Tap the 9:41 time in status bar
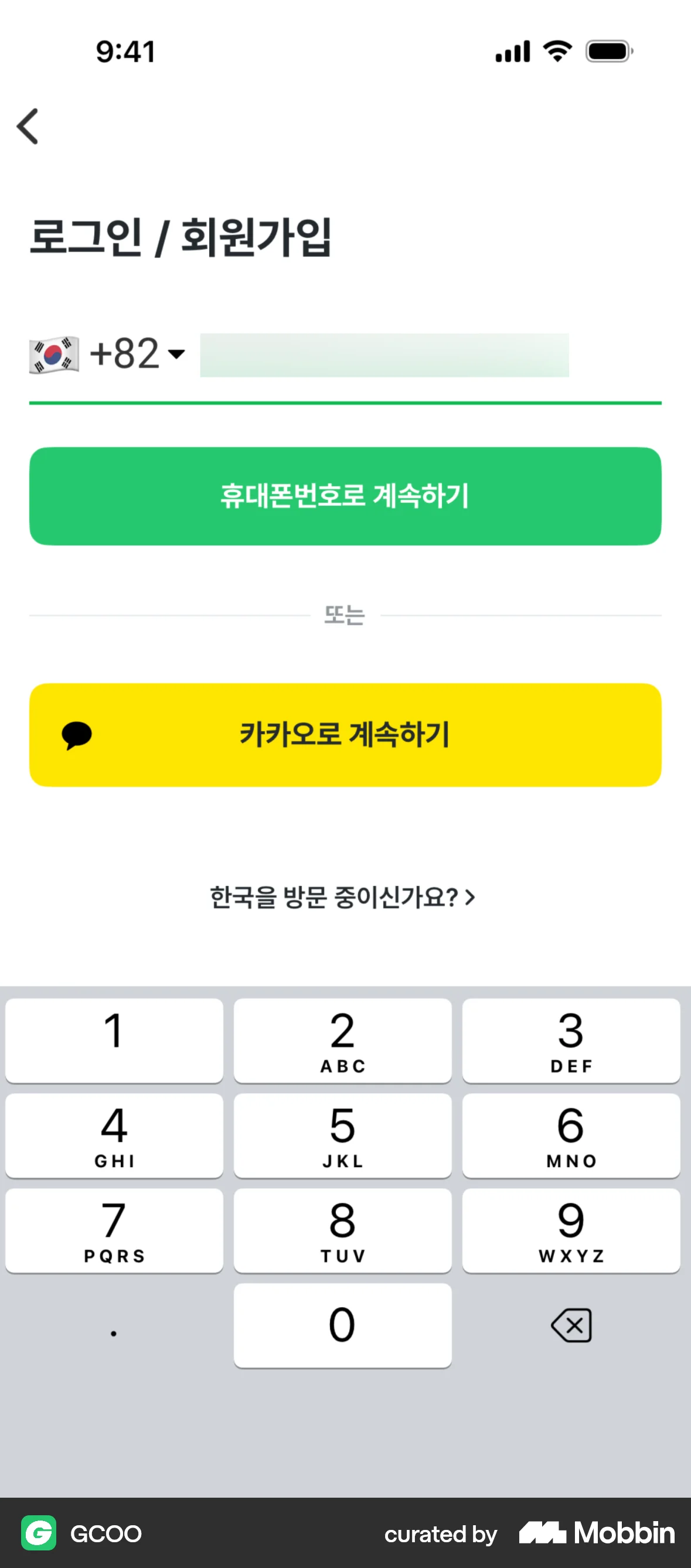691x1568 pixels. (x=125, y=52)
